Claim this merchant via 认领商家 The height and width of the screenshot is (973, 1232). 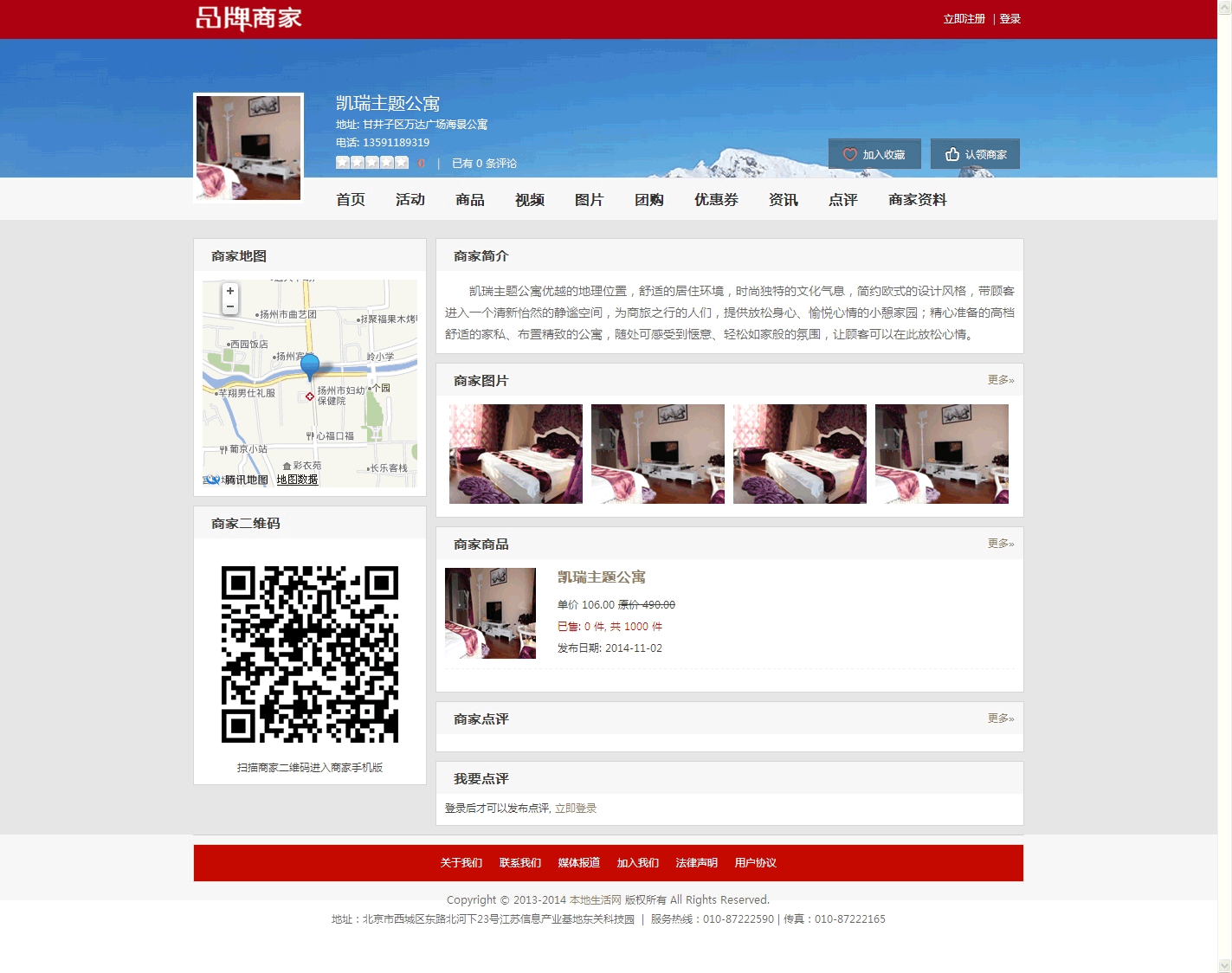coord(975,154)
